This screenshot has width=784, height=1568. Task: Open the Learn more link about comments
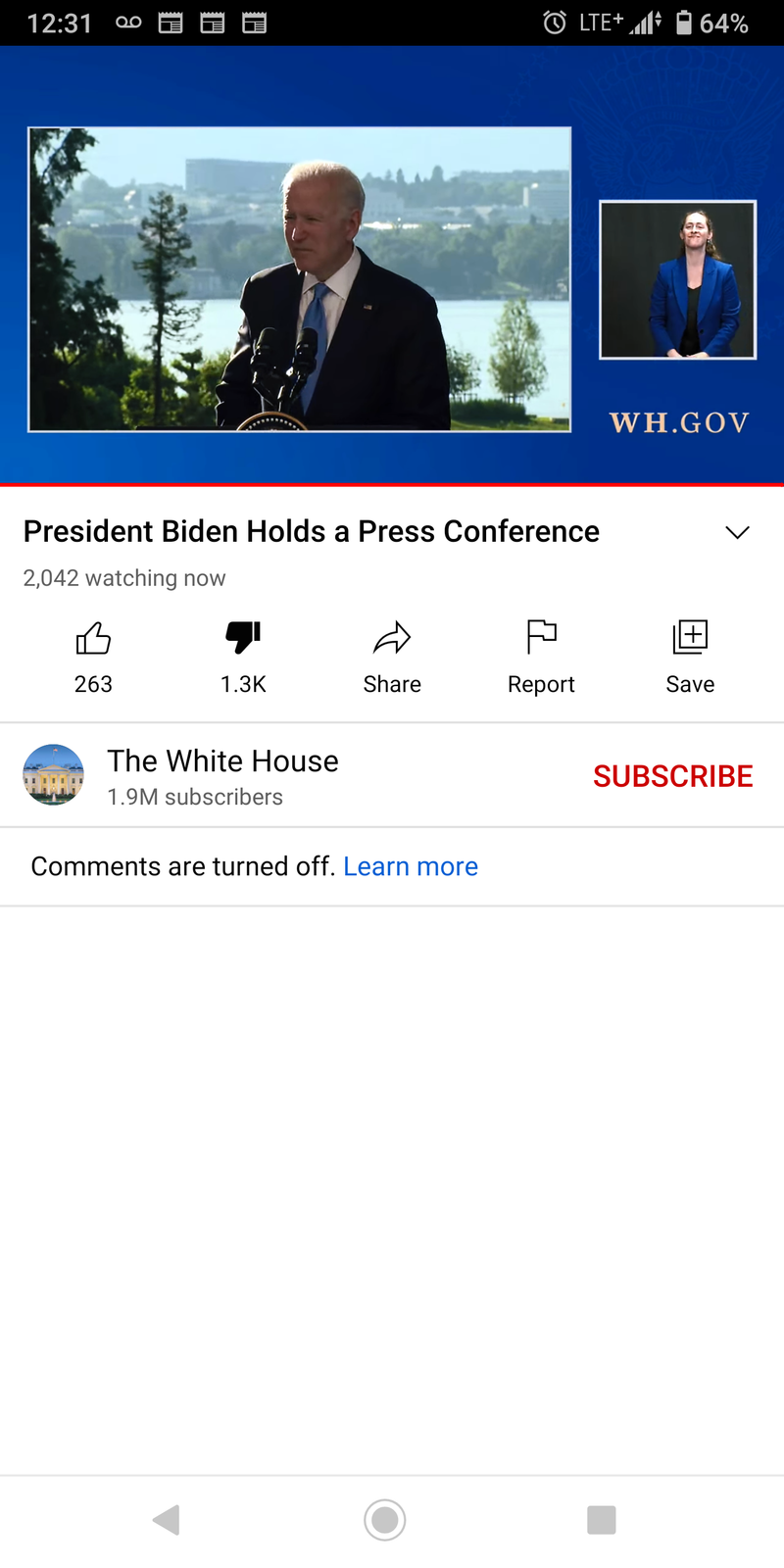coord(411,866)
